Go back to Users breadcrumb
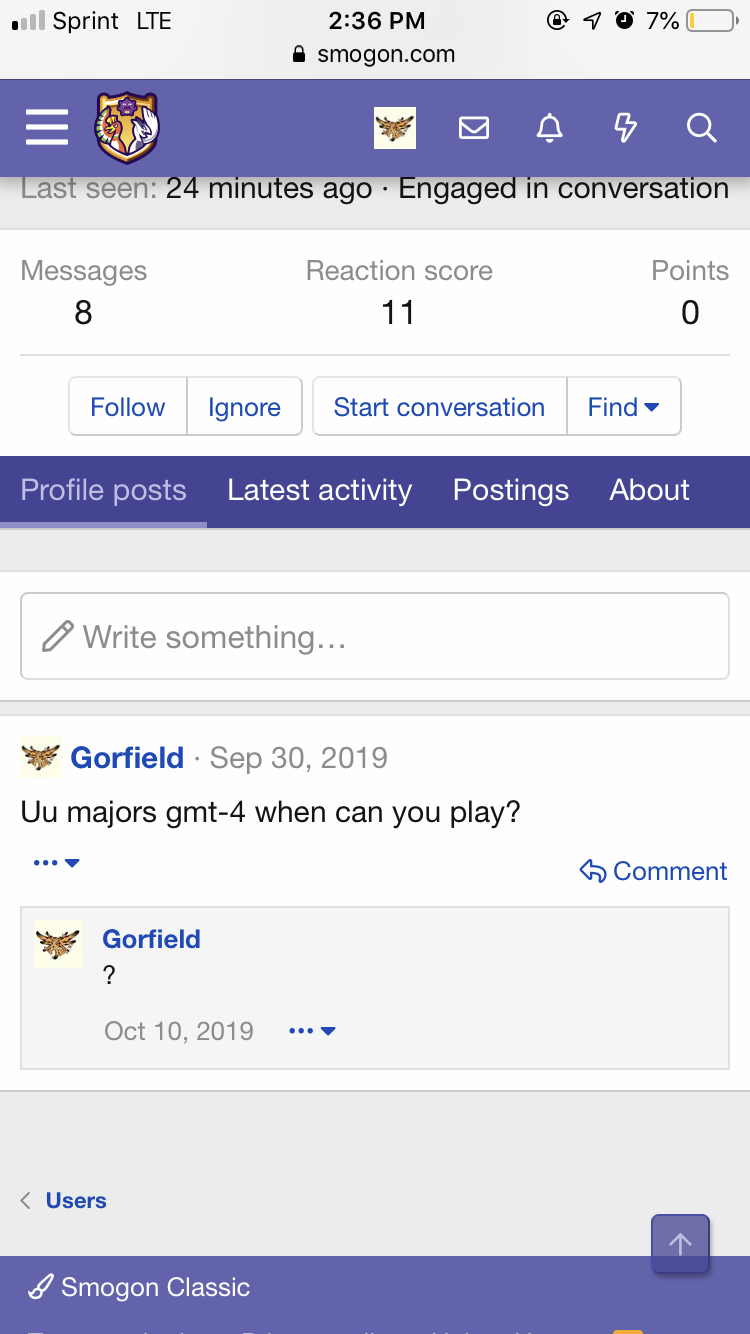The width and height of the screenshot is (750, 1334). point(76,1200)
